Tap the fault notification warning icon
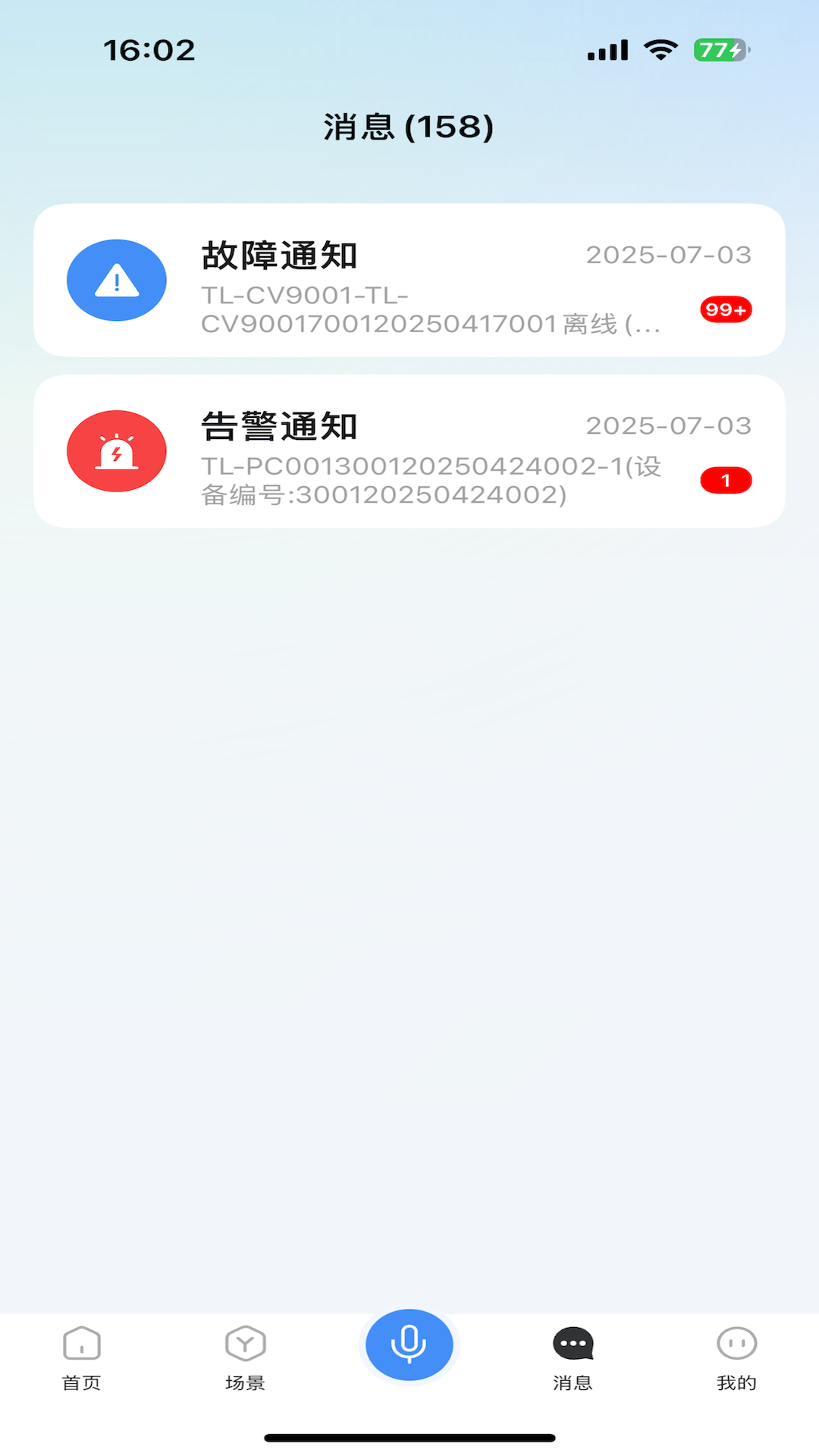This screenshot has height=1456, width=819. point(116,280)
